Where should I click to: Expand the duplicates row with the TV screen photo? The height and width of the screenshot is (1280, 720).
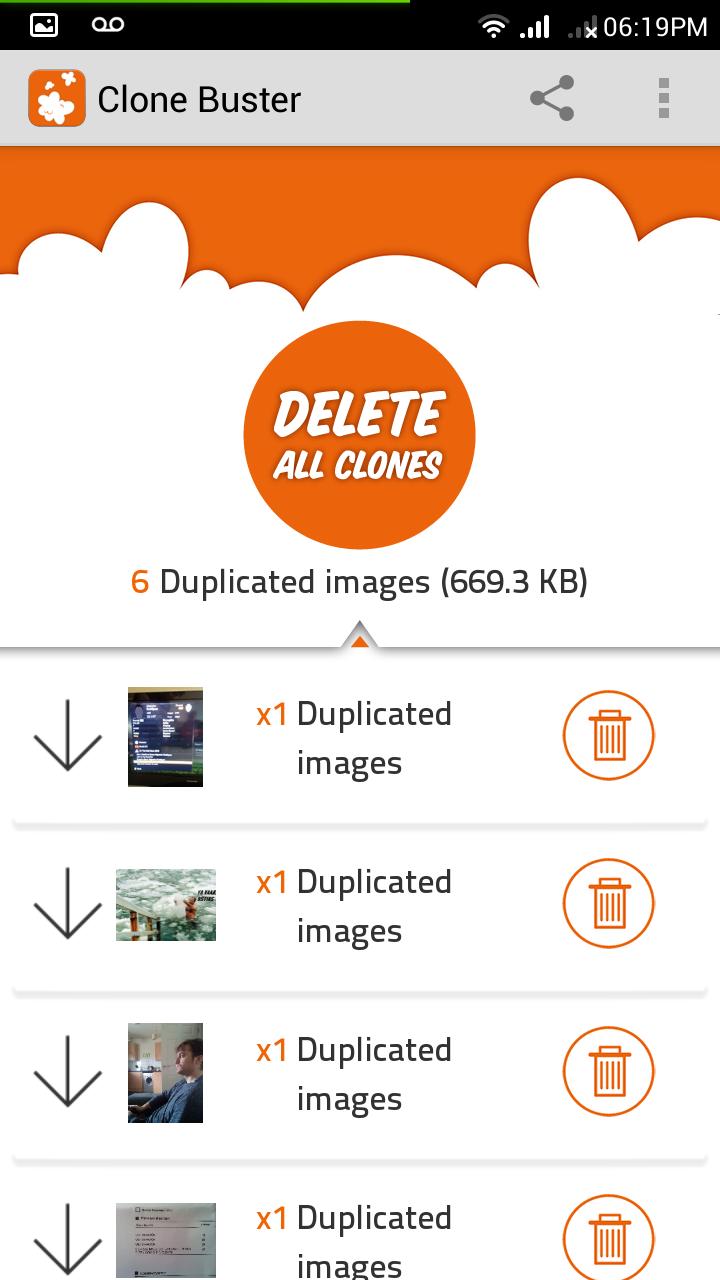tap(68, 735)
